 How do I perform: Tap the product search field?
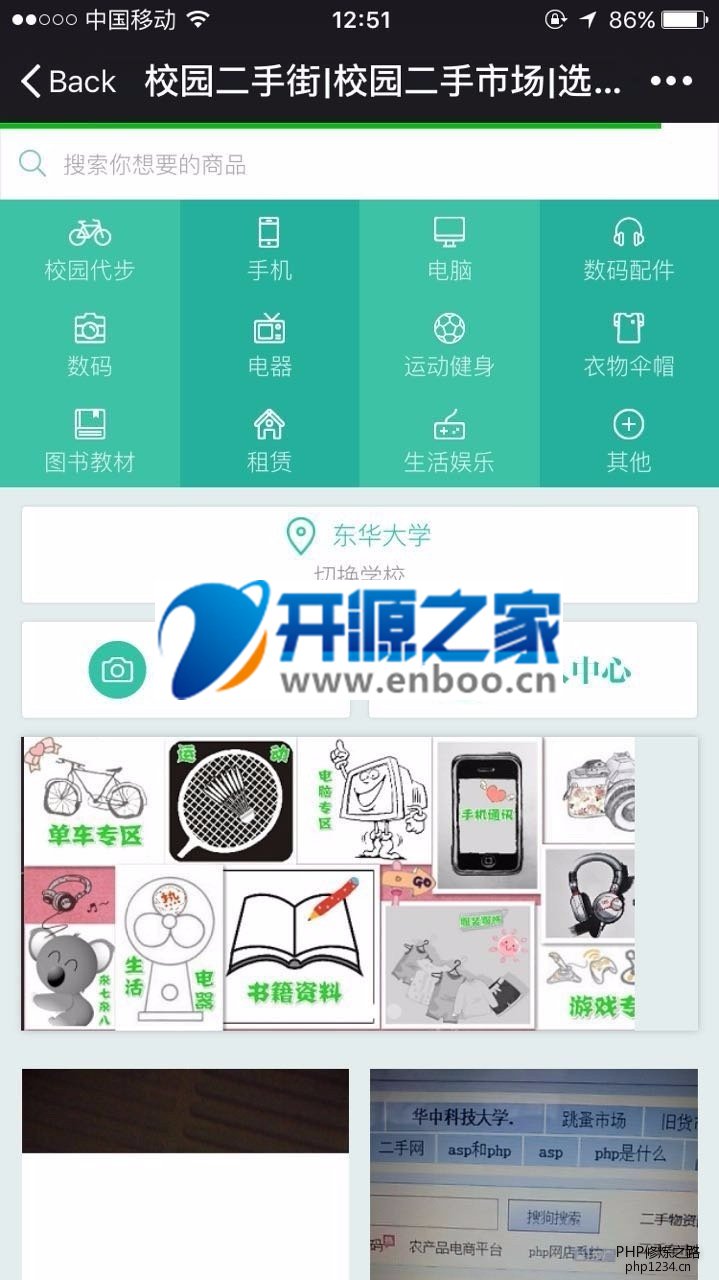click(x=359, y=164)
